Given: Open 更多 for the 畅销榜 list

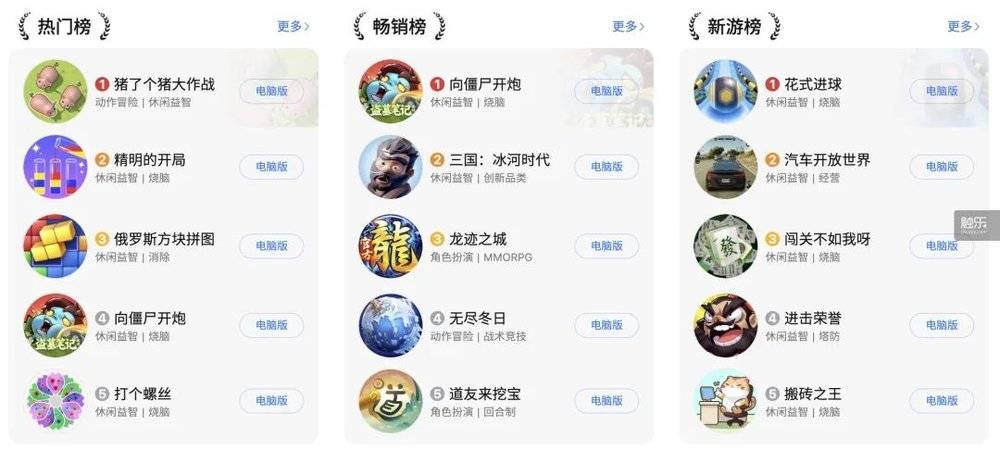Looking at the screenshot, I should [x=628, y=27].
